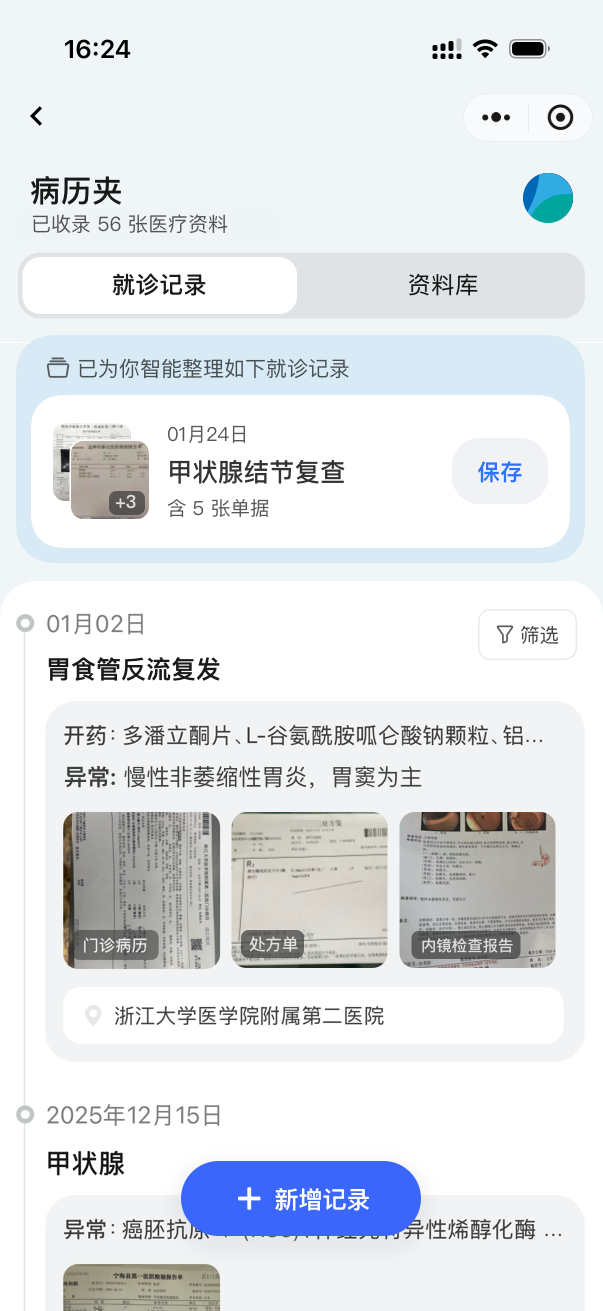Open the profile avatar
The image size is (603, 1311).
[x=548, y=198]
